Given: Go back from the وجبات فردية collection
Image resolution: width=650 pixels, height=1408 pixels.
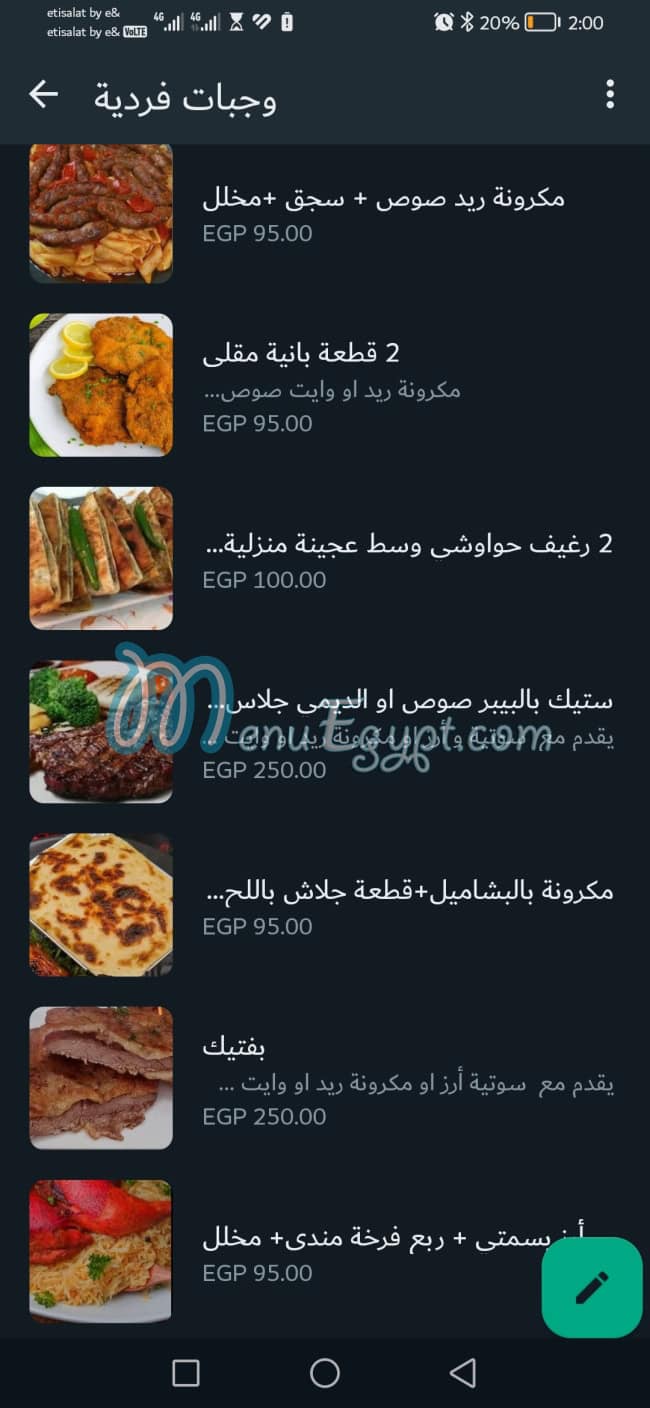Looking at the screenshot, I should coord(44,95).
